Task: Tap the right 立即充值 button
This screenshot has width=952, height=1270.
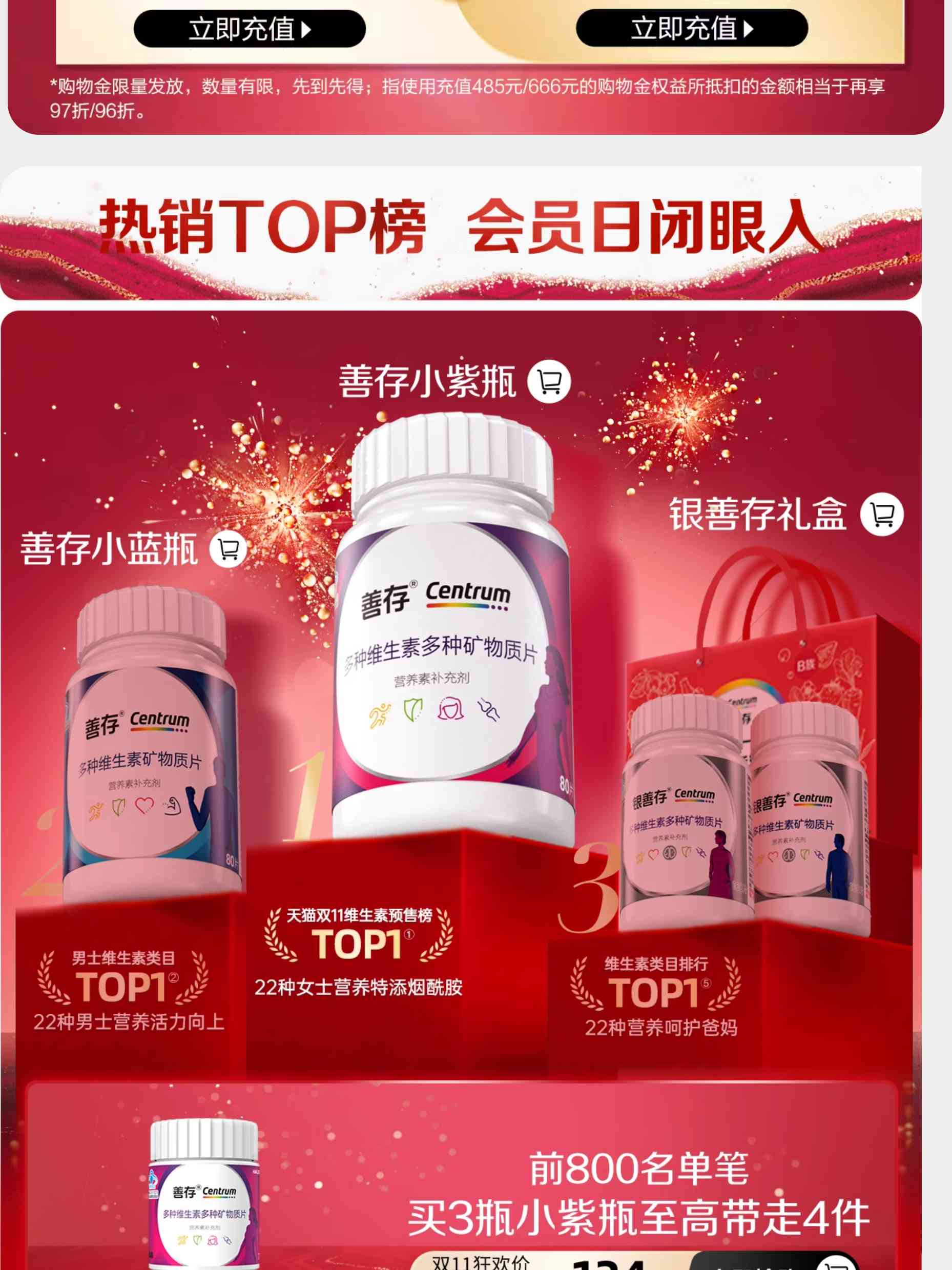Action: coord(692,28)
